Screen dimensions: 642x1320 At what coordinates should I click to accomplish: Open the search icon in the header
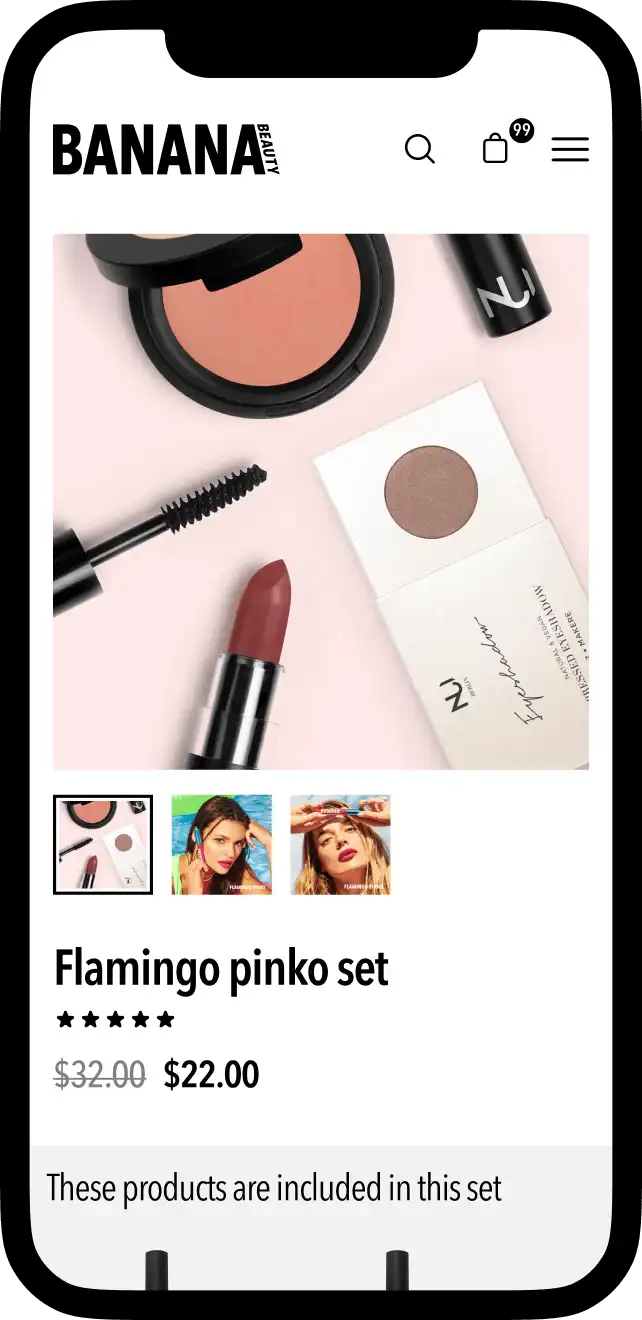tap(419, 150)
